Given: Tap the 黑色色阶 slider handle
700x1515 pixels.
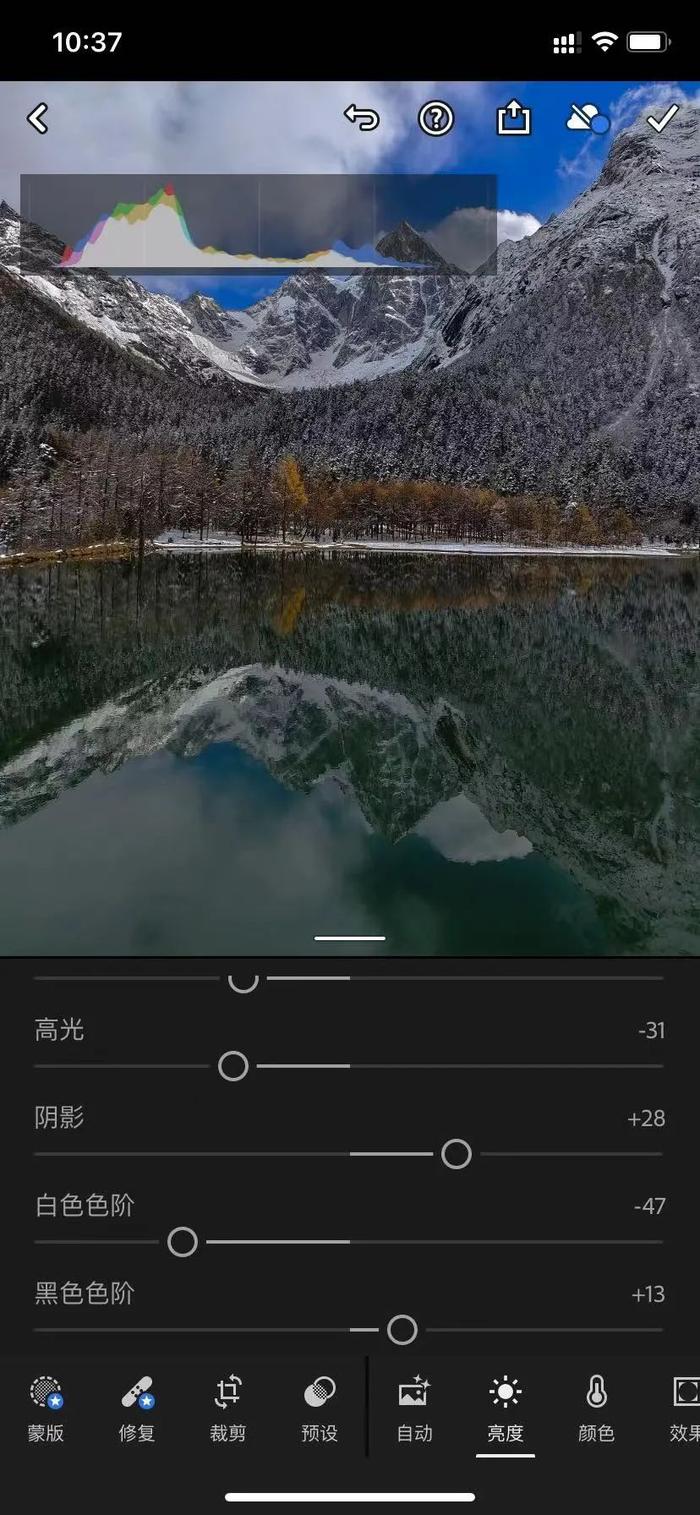Looking at the screenshot, I should [402, 1330].
